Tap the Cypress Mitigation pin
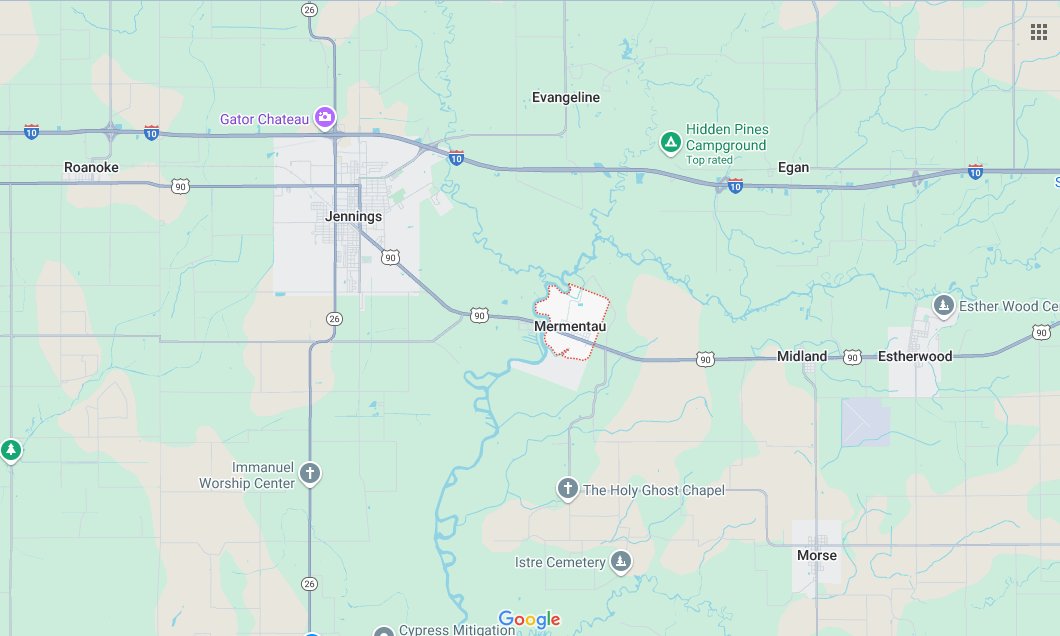Viewport: 1060px width, 636px height. pos(384,631)
